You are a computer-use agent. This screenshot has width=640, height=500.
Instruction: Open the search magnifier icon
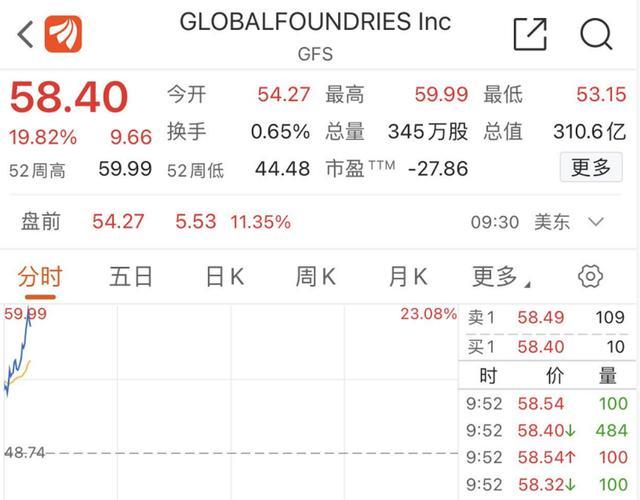[597, 34]
